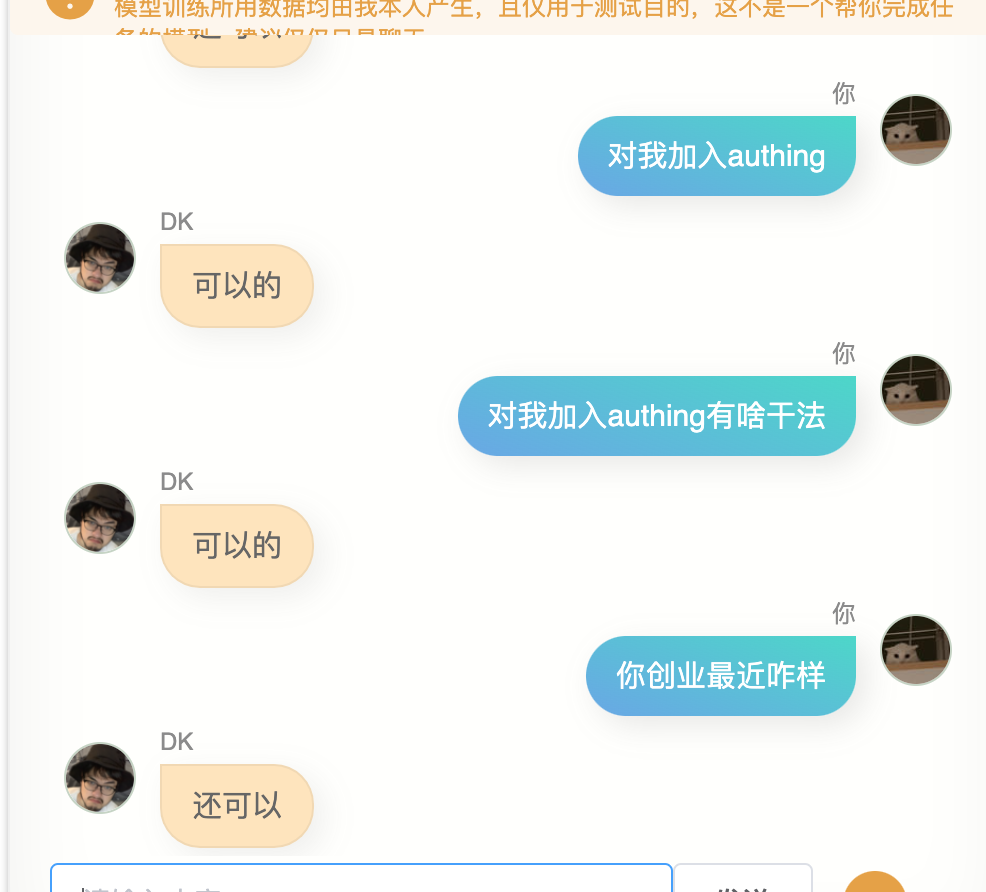This screenshot has width=986, height=892.
Task: Tap the 发送 send button
Action: [742, 880]
